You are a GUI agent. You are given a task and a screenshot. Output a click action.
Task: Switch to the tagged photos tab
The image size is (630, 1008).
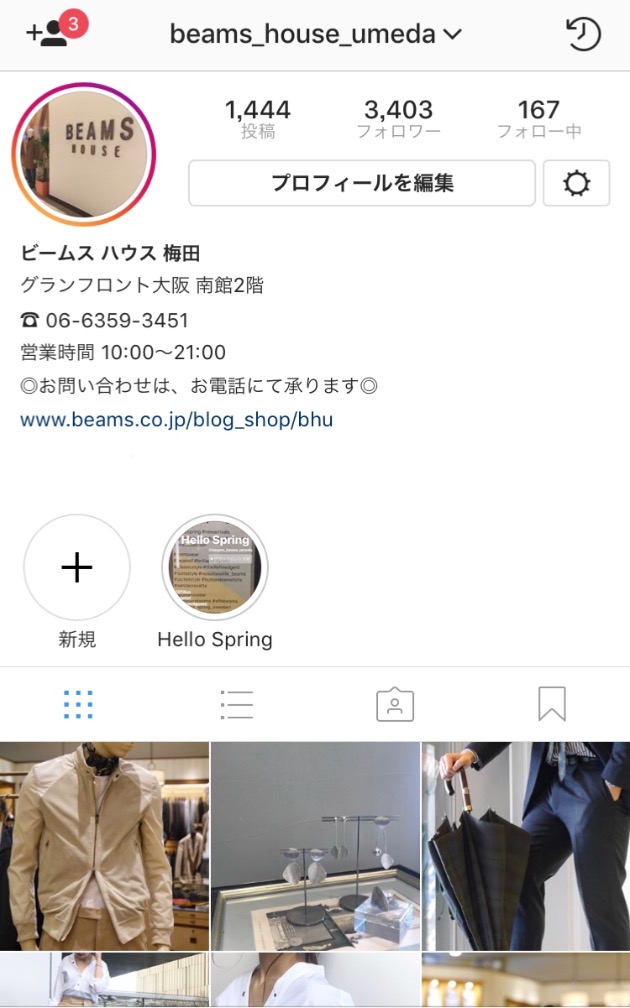pyautogui.click(x=394, y=705)
